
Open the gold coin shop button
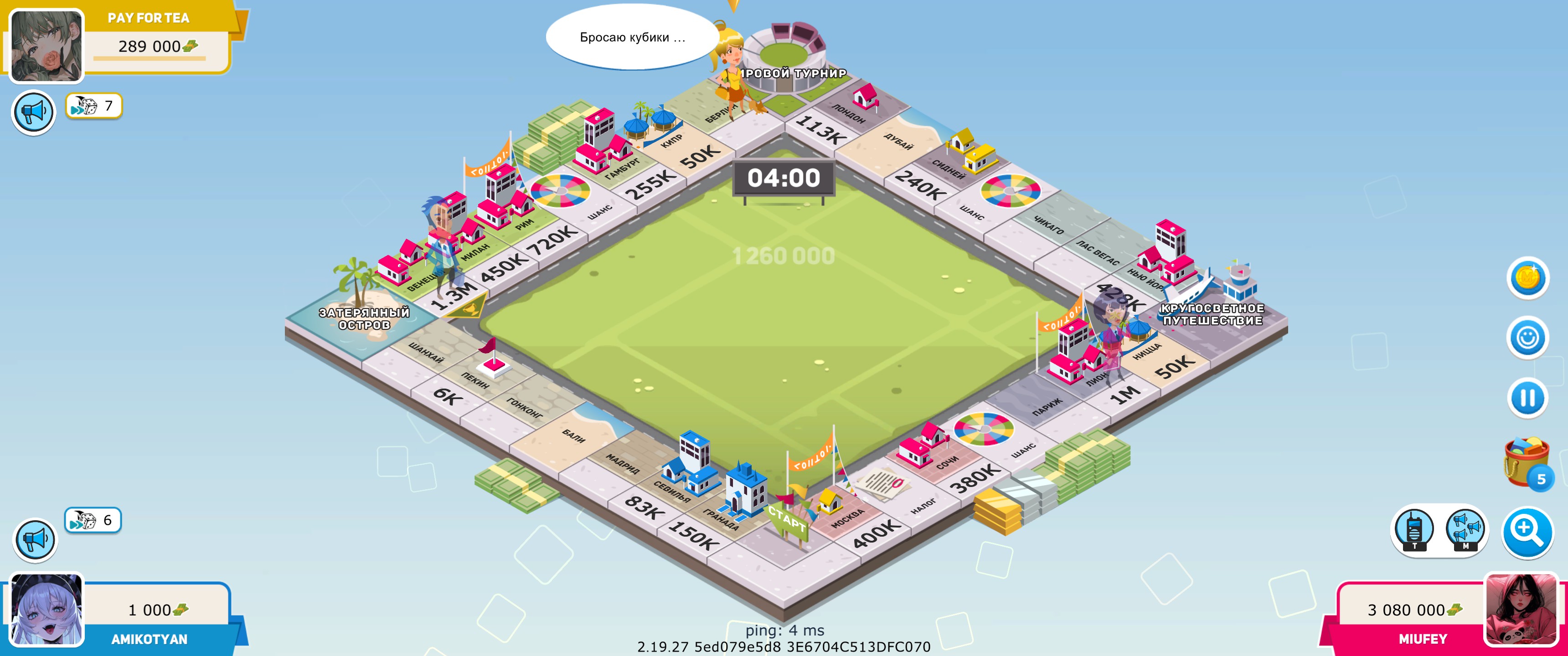1527,278
